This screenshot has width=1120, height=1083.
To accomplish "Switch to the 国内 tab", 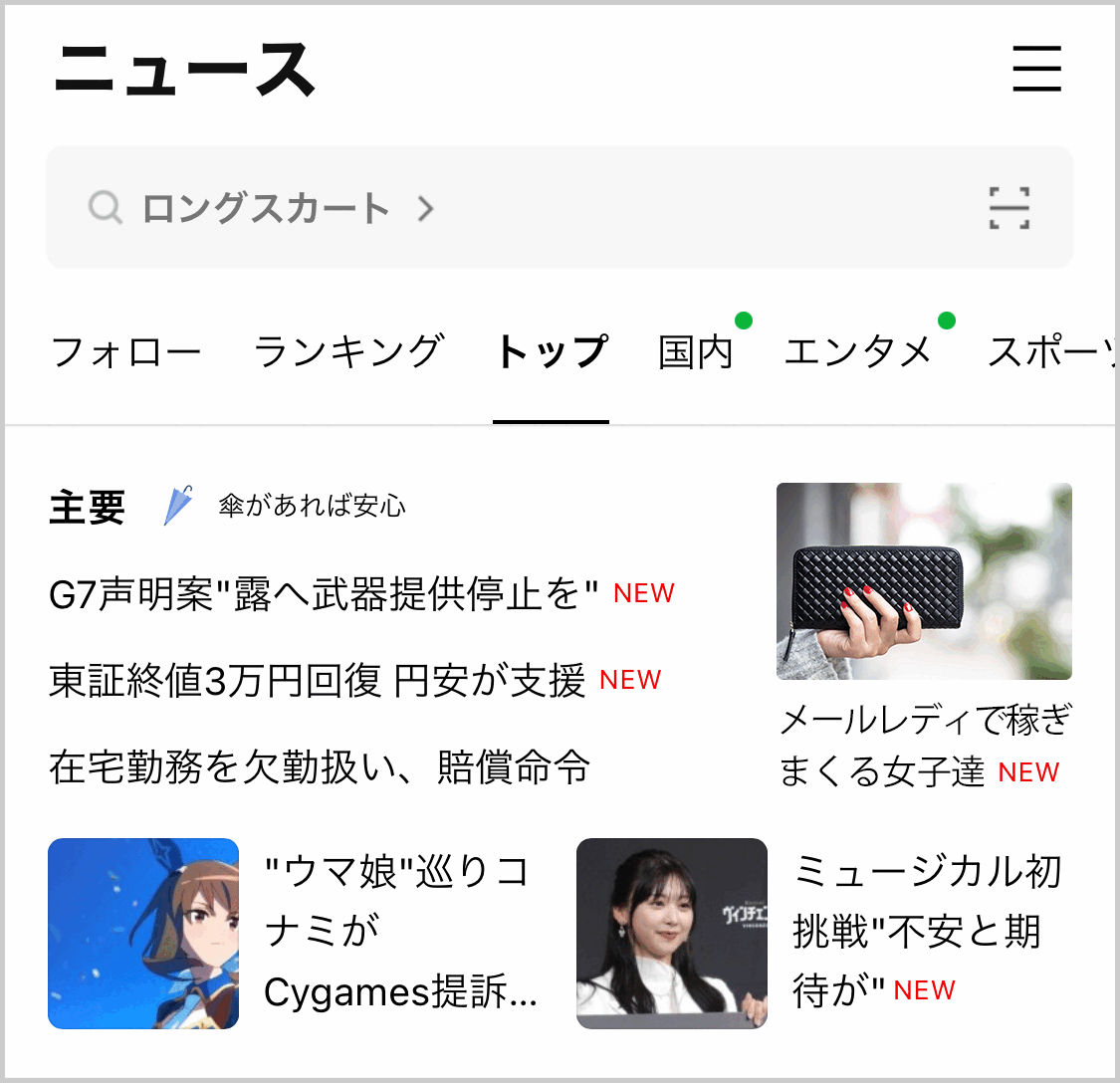I will 696,352.
